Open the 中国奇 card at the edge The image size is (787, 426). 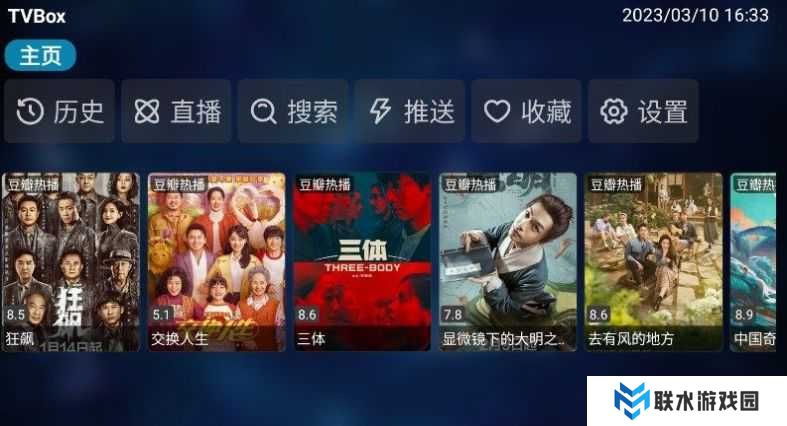point(757,262)
